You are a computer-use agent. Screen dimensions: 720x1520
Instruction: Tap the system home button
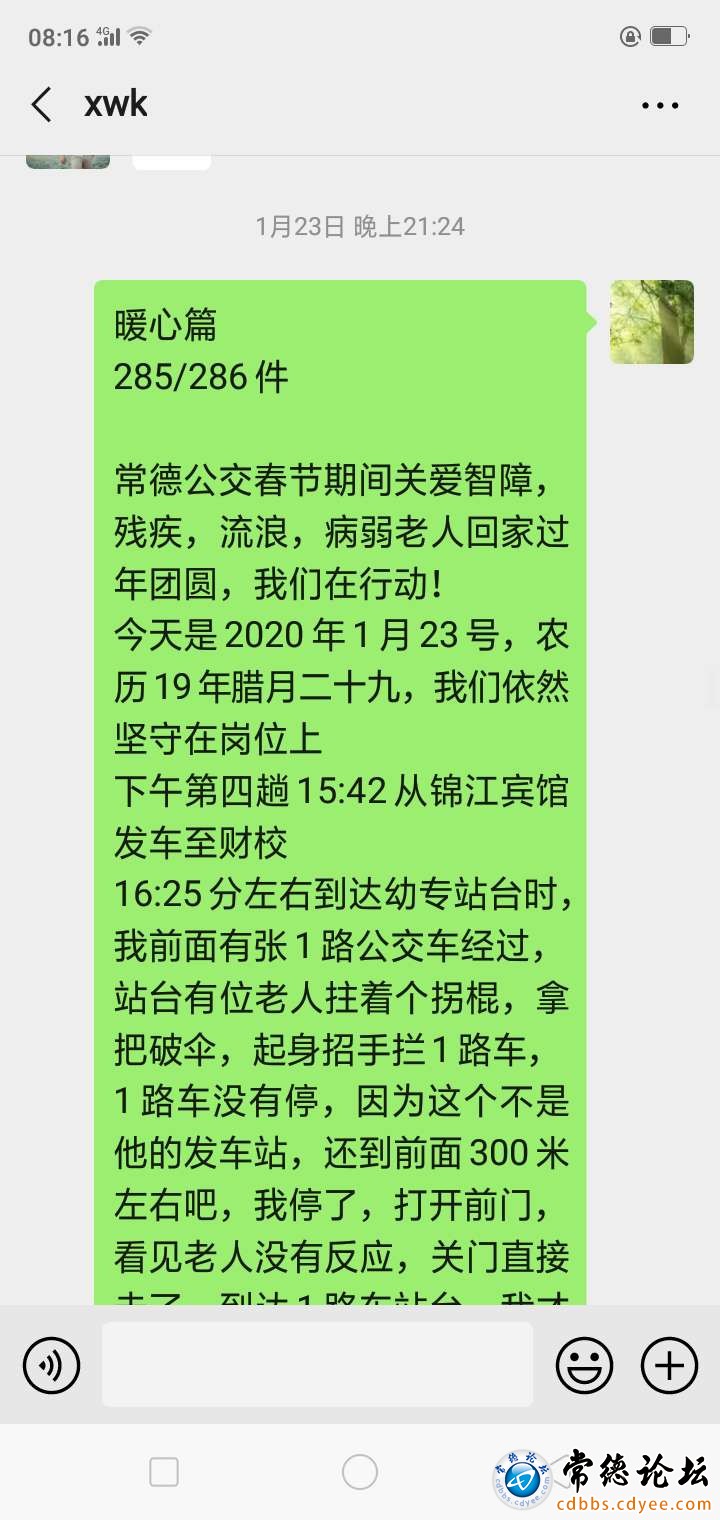coord(360,1472)
